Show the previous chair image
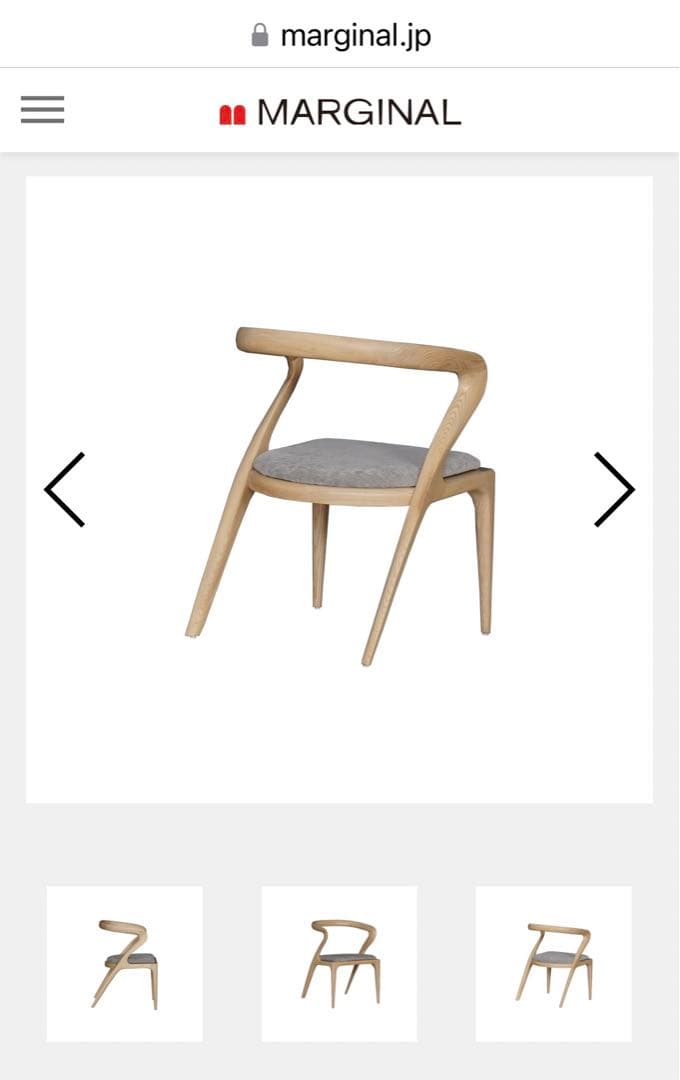 click(x=65, y=489)
